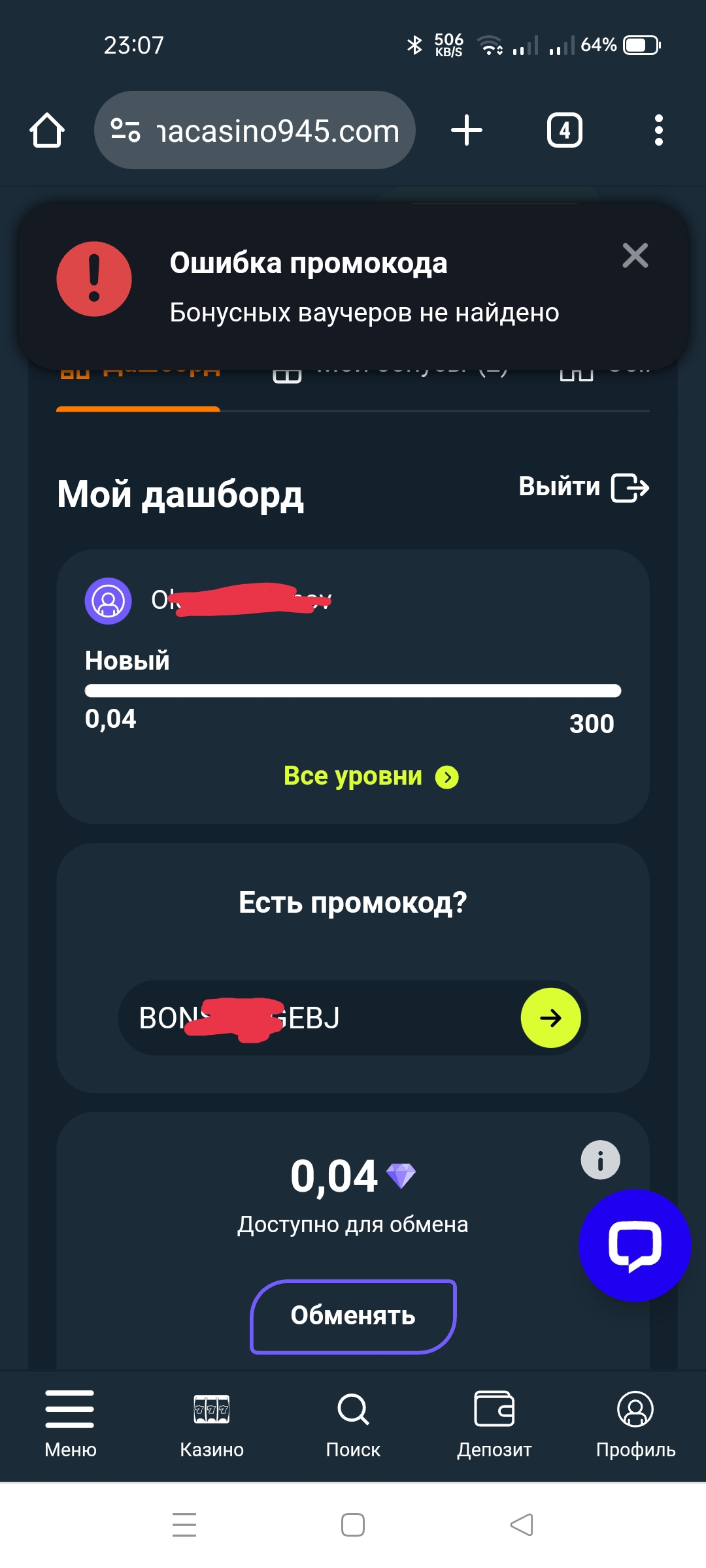Open the browser overflow menu
This screenshot has height=1568, width=706.
(658, 131)
